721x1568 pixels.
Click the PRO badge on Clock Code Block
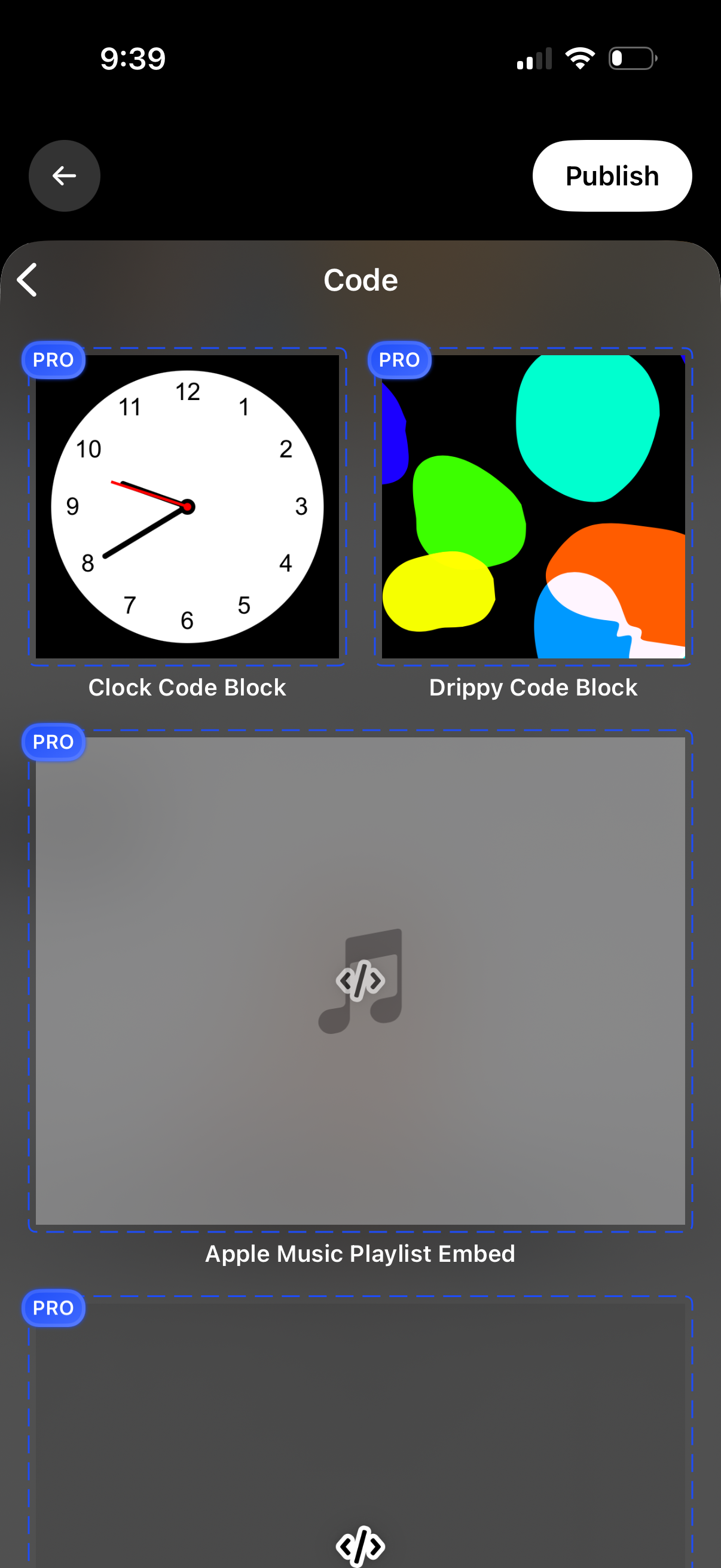53,359
